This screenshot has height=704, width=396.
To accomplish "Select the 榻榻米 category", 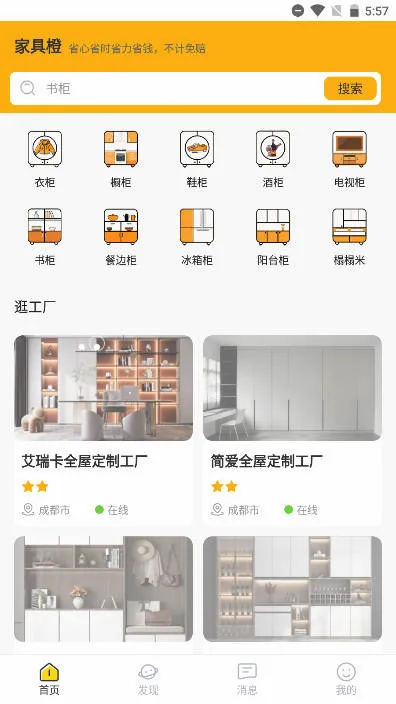I will (349, 237).
